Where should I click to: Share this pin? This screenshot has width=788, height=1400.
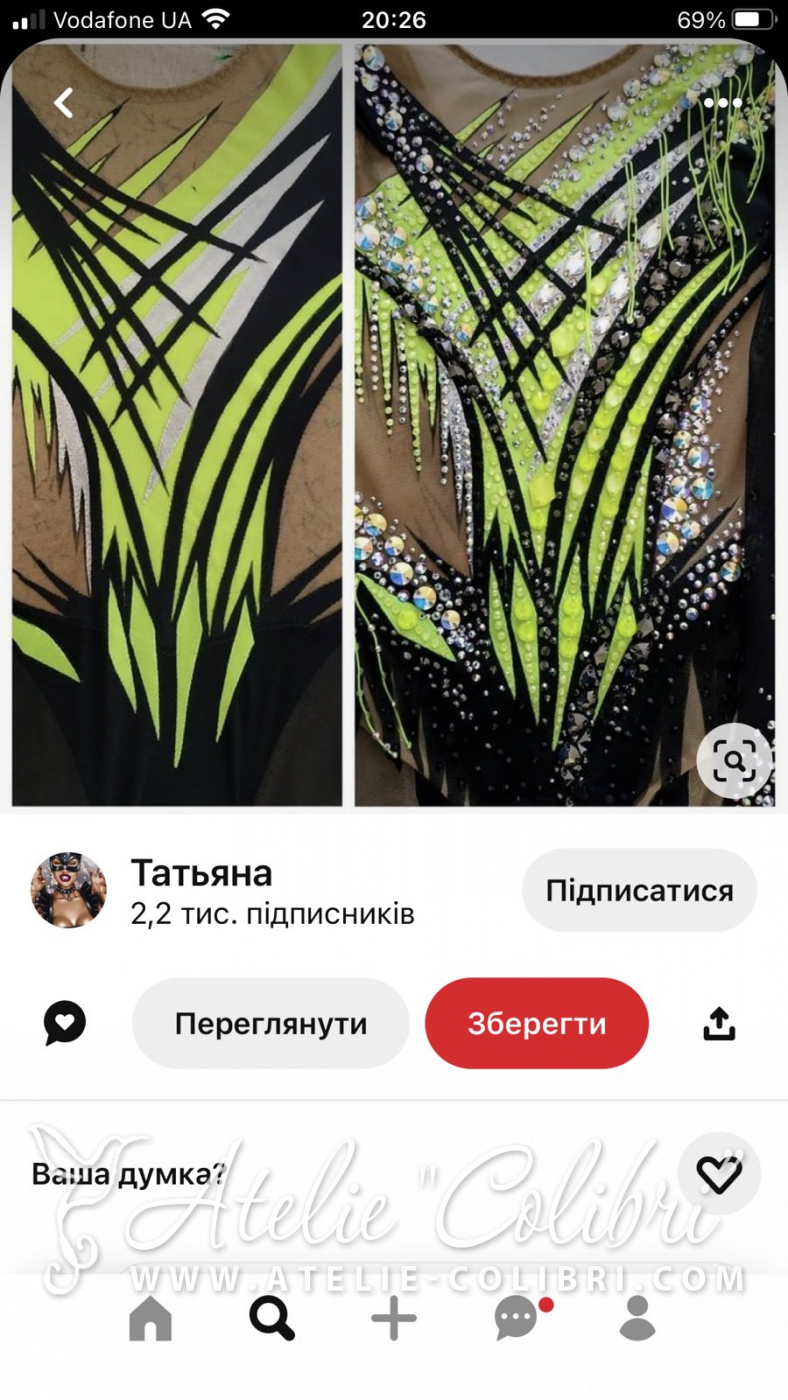pyautogui.click(x=719, y=1024)
